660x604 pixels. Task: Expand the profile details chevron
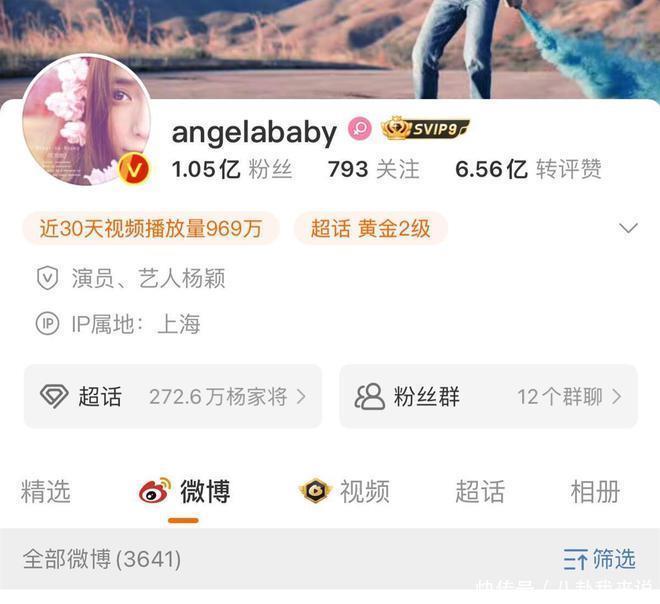click(628, 228)
